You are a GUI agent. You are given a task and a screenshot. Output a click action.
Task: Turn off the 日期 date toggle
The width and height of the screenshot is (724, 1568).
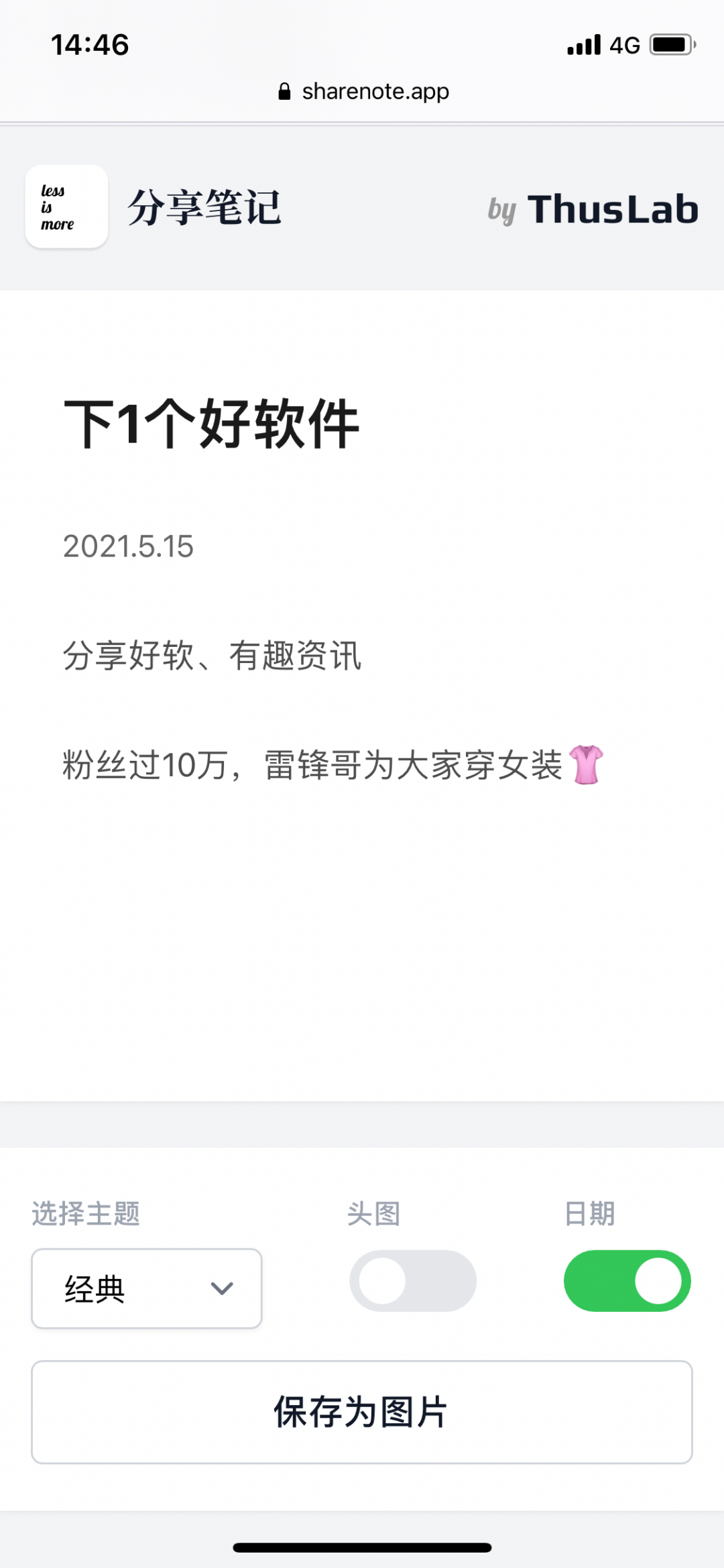tap(627, 1281)
